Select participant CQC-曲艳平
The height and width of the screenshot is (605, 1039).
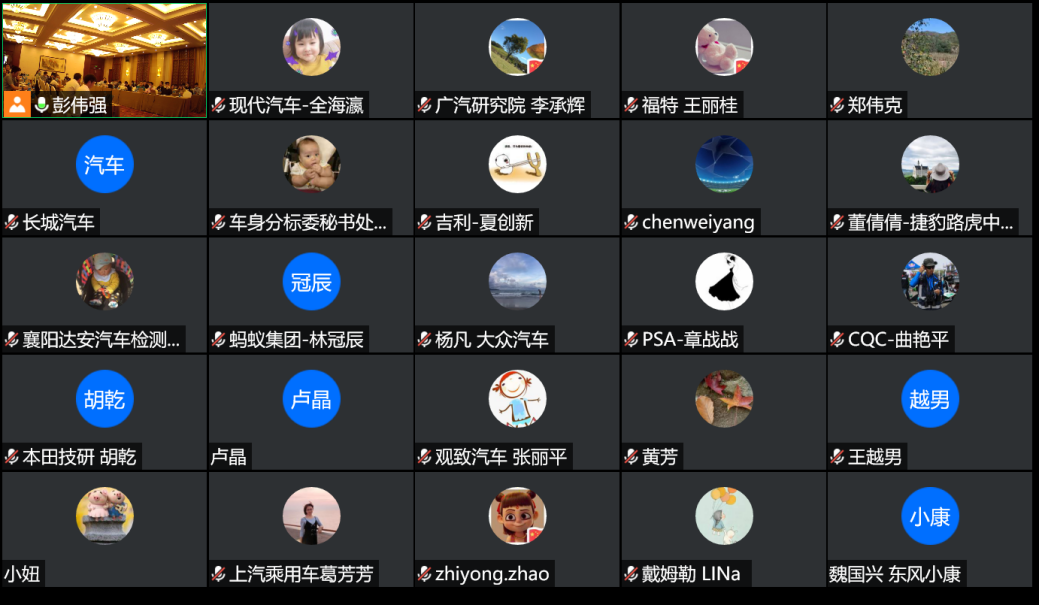pyautogui.click(x=929, y=294)
